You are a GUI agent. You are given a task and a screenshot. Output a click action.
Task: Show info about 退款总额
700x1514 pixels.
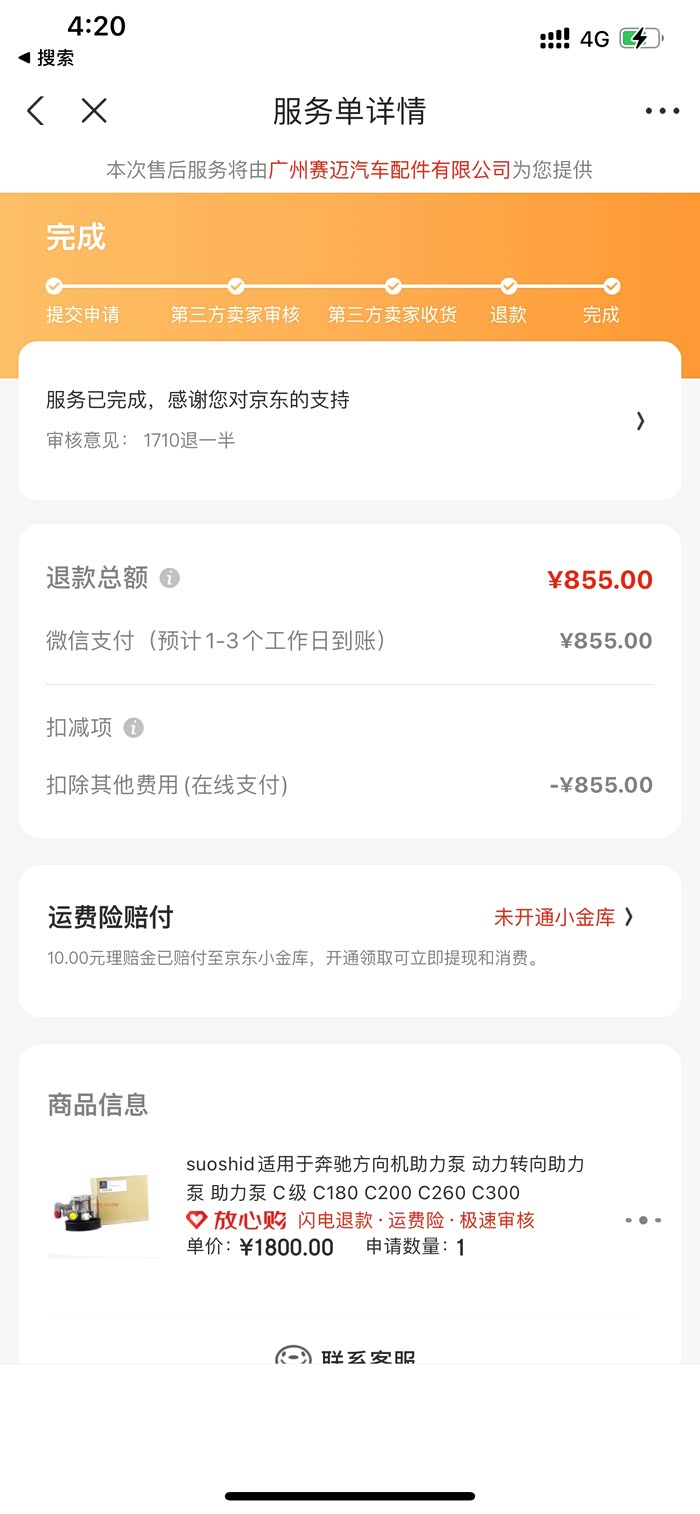click(x=170, y=578)
